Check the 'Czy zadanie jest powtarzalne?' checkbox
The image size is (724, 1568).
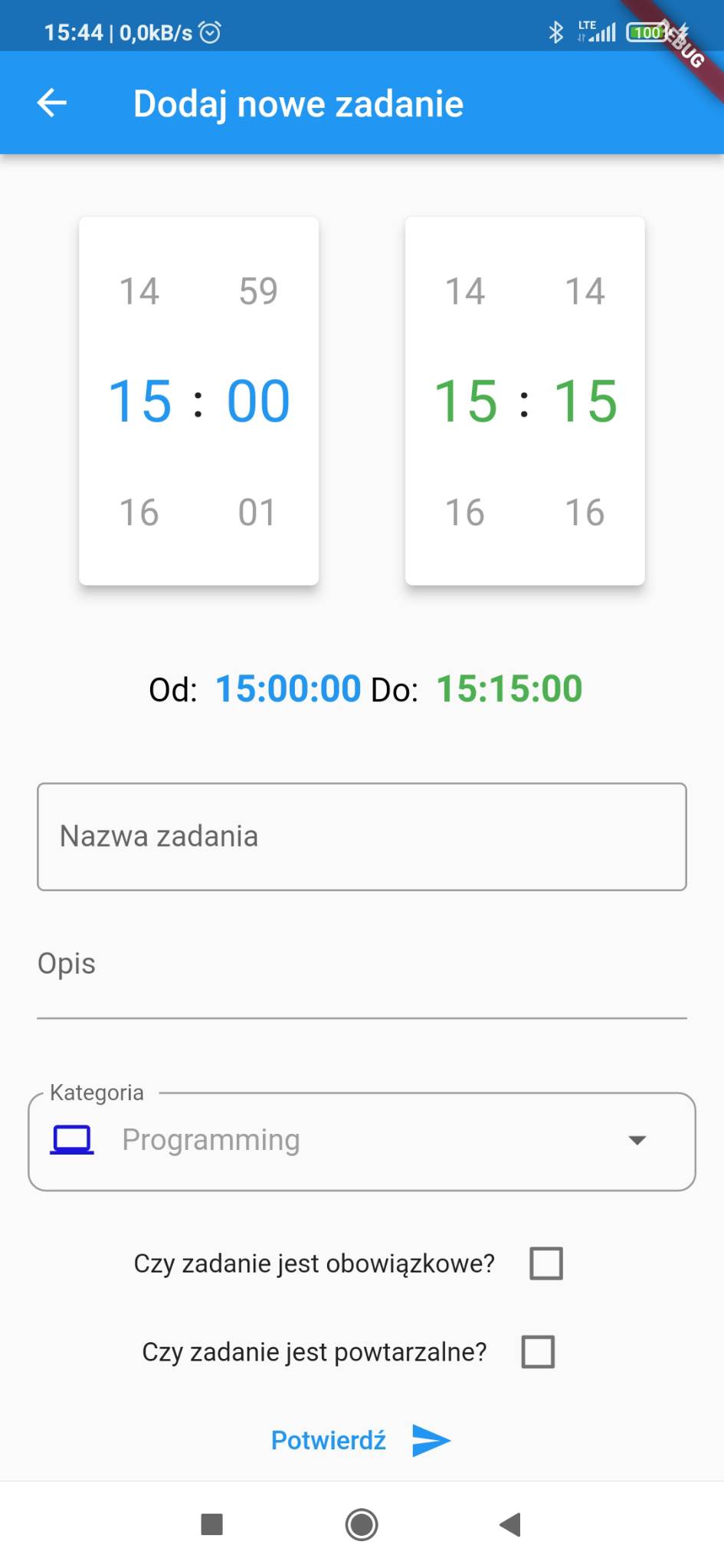(x=538, y=1351)
